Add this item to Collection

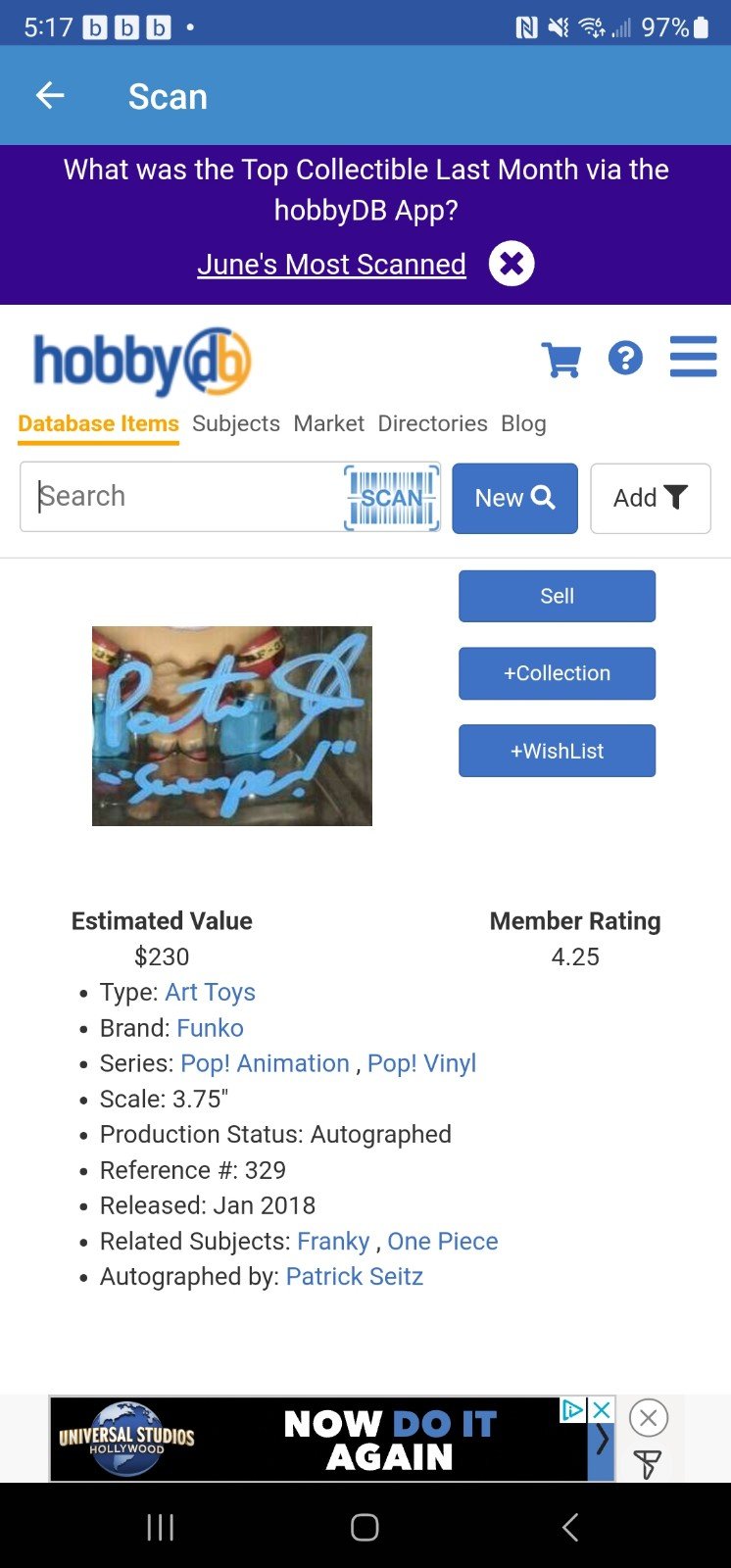click(557, 673)
